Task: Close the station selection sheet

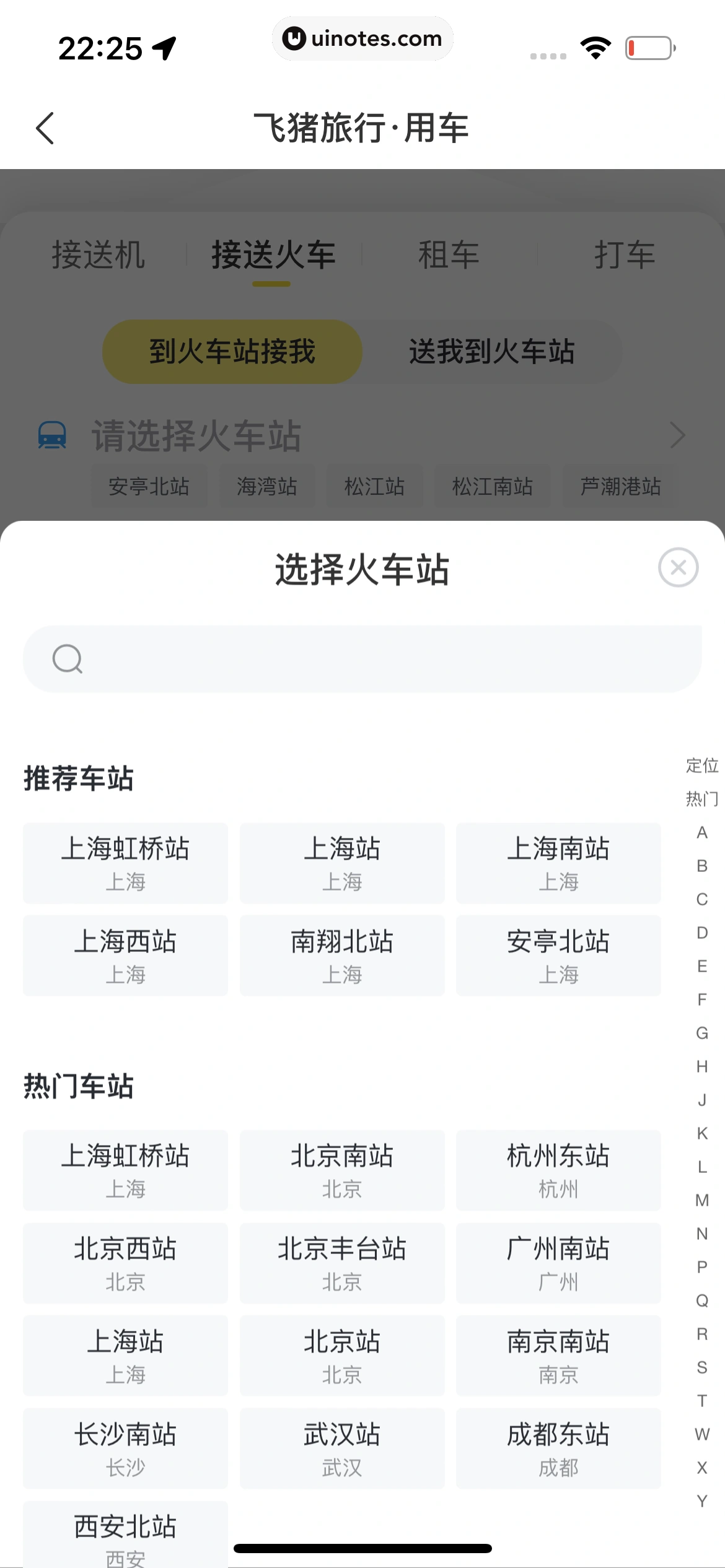Action: click(678, 567)
